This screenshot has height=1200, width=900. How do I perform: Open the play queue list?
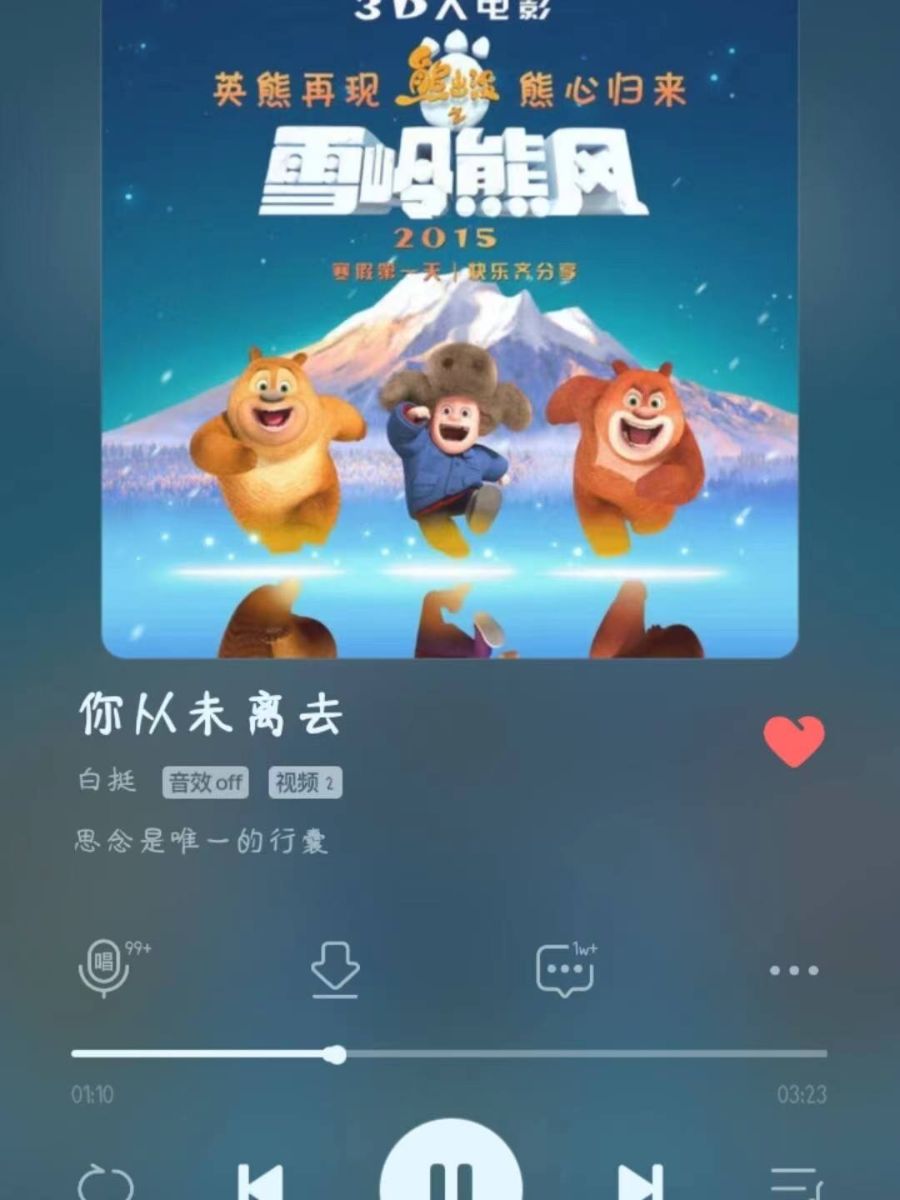pos(795,1185)
